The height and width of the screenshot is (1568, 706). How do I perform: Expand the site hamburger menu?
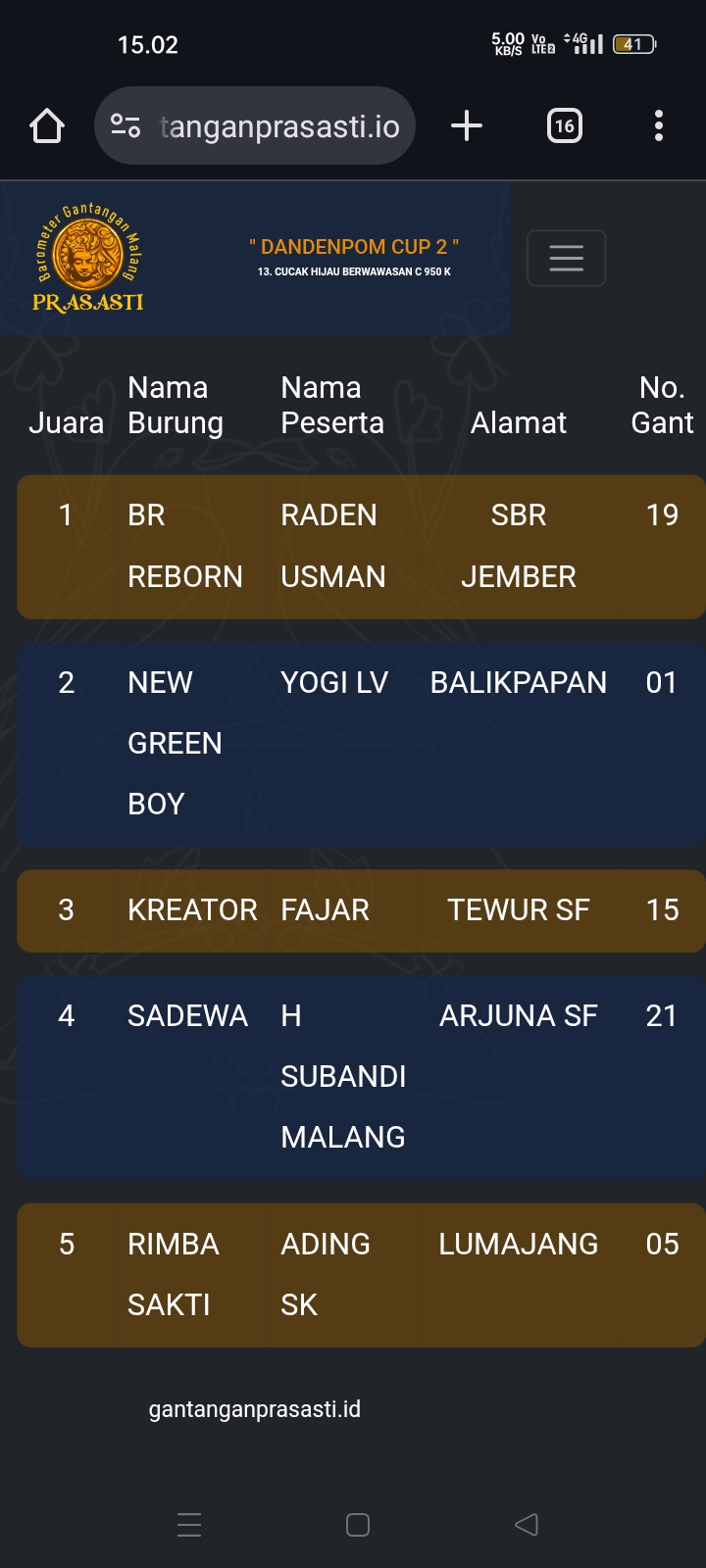[x=566, y=259]
